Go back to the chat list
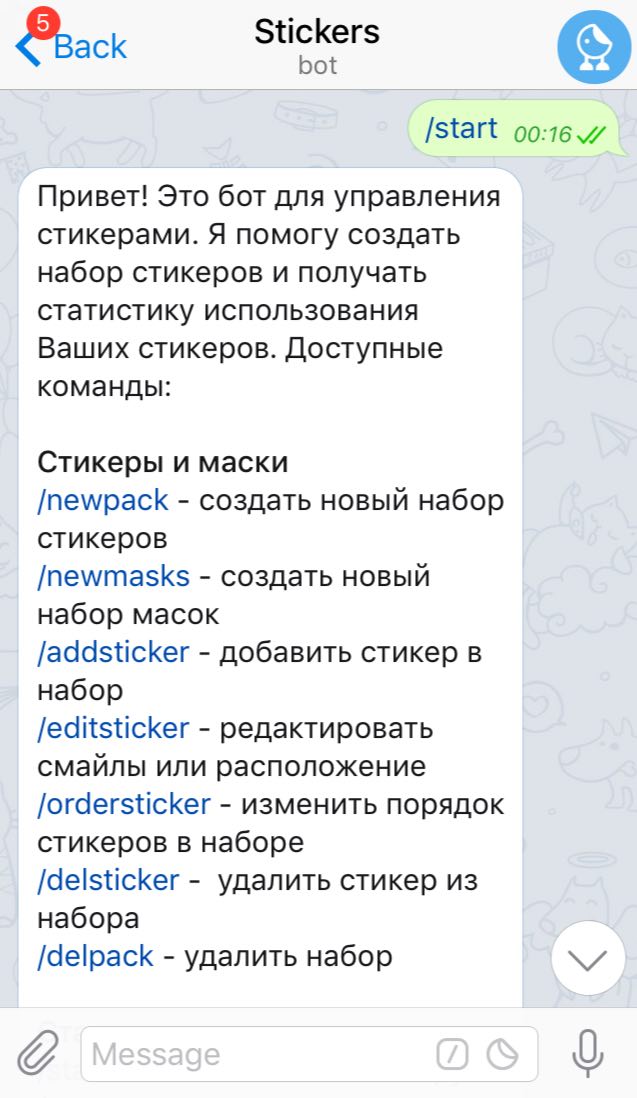The image size is (637, 1098). click(x=72, y=46)
